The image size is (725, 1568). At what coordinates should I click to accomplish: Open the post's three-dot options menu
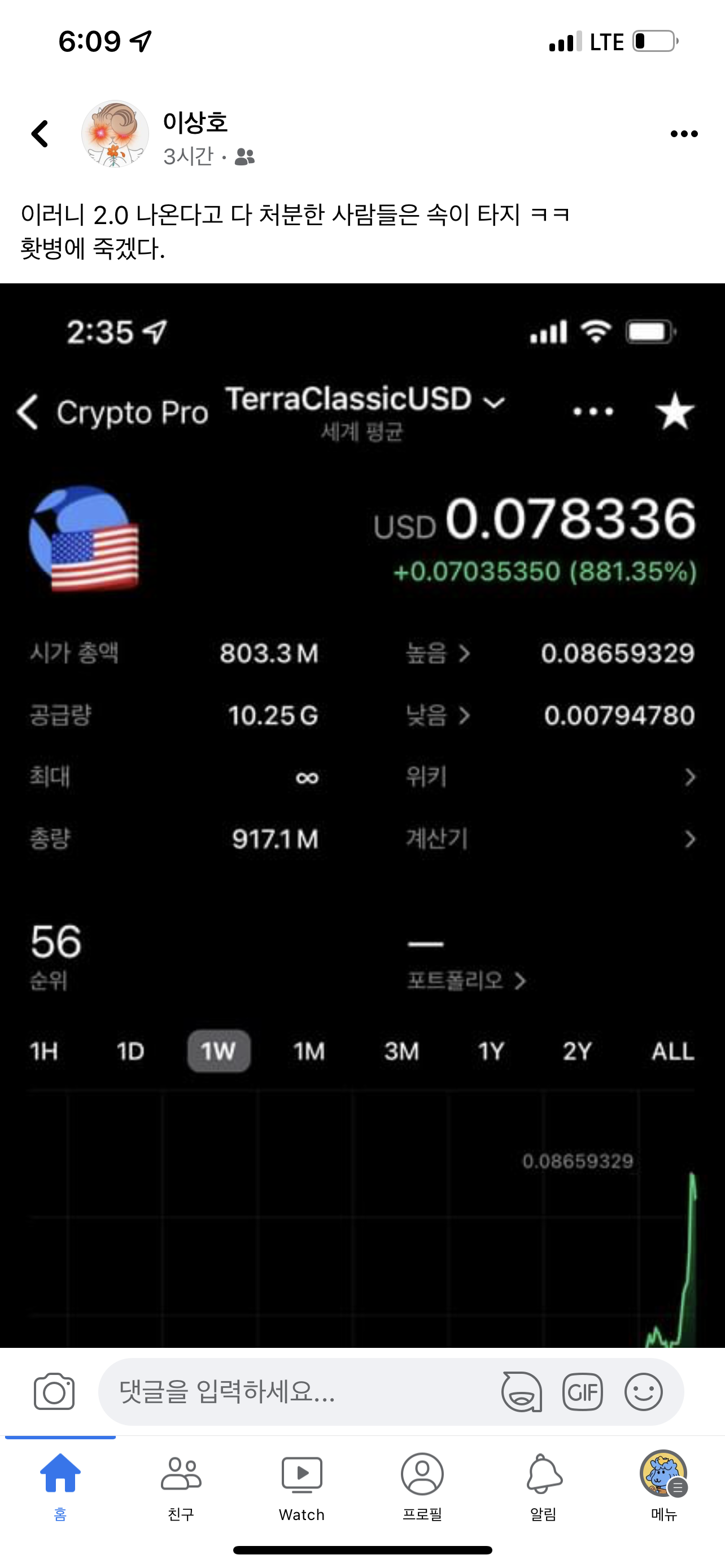click(x=684, y=134)
